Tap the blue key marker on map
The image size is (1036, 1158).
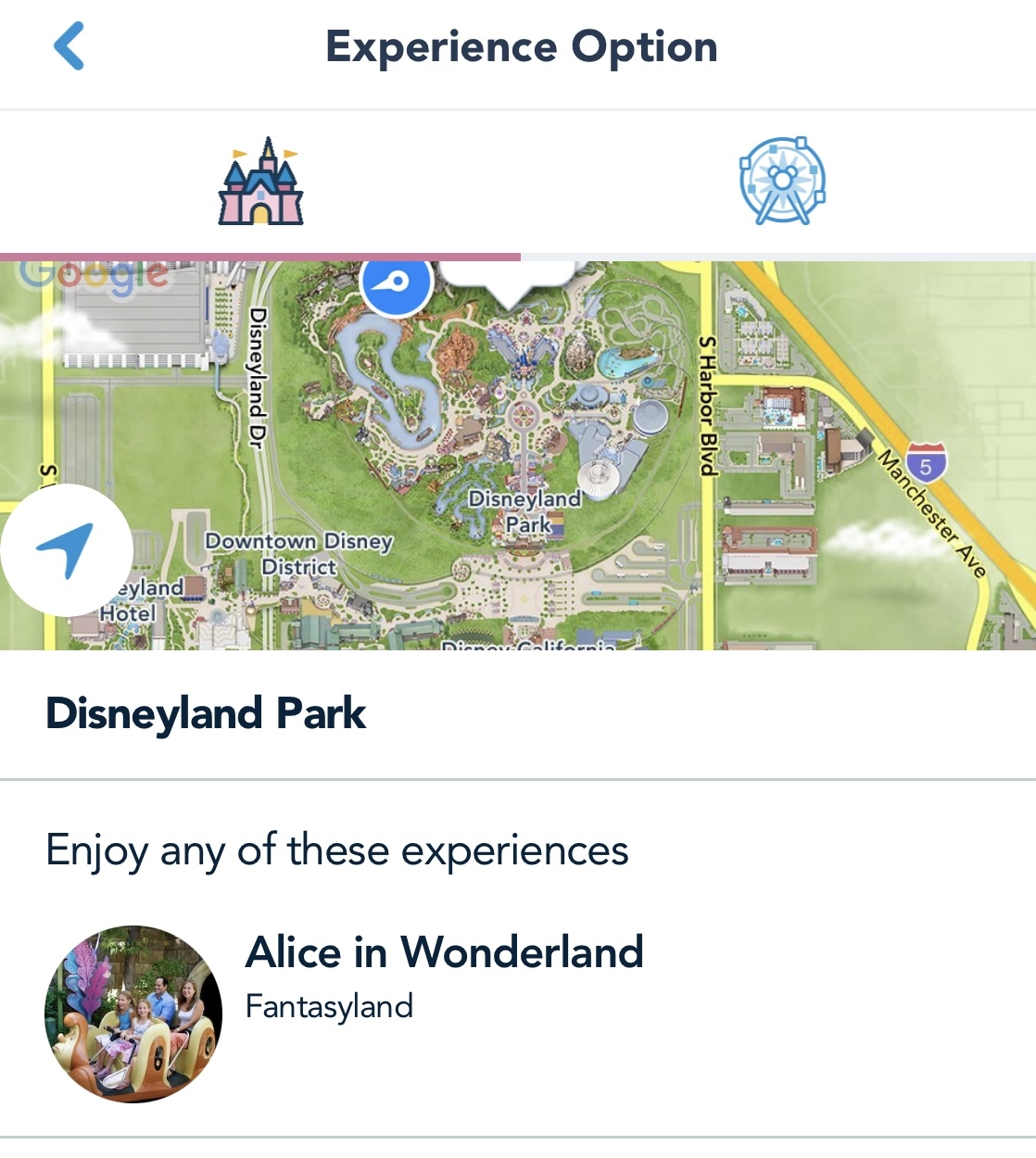397,283
